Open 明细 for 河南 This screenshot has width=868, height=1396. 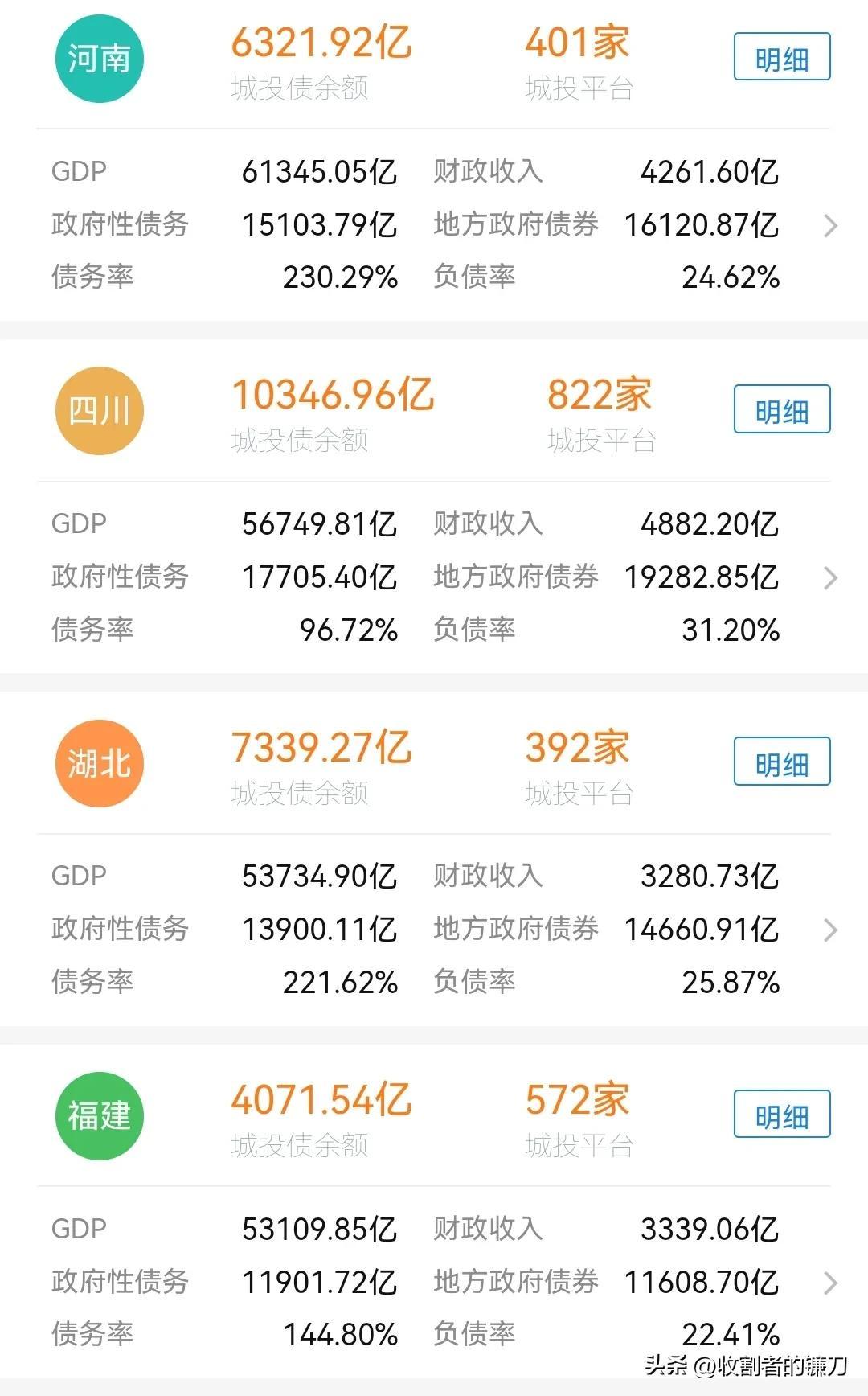pos(780,58)
